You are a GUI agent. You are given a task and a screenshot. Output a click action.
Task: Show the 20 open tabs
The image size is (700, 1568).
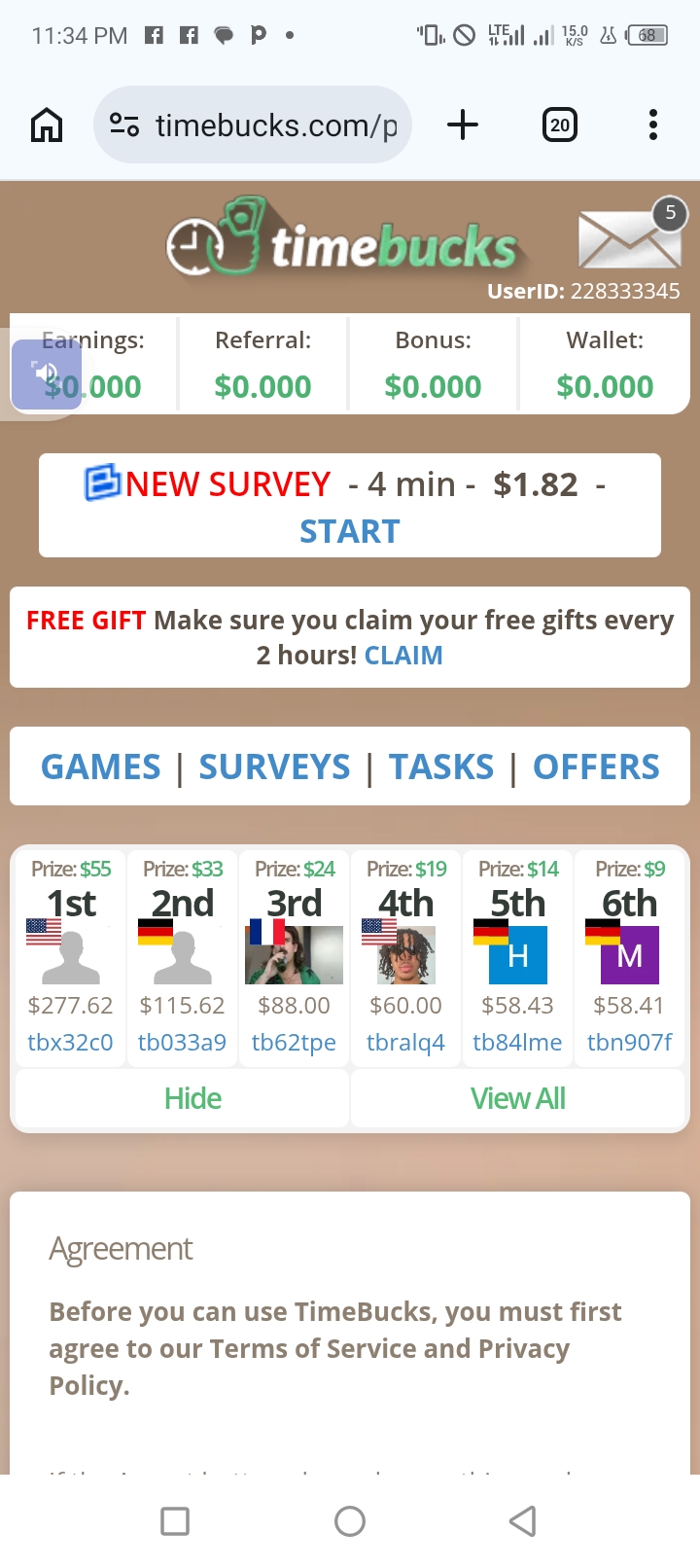pyautogui.click(x=559, y=125)
